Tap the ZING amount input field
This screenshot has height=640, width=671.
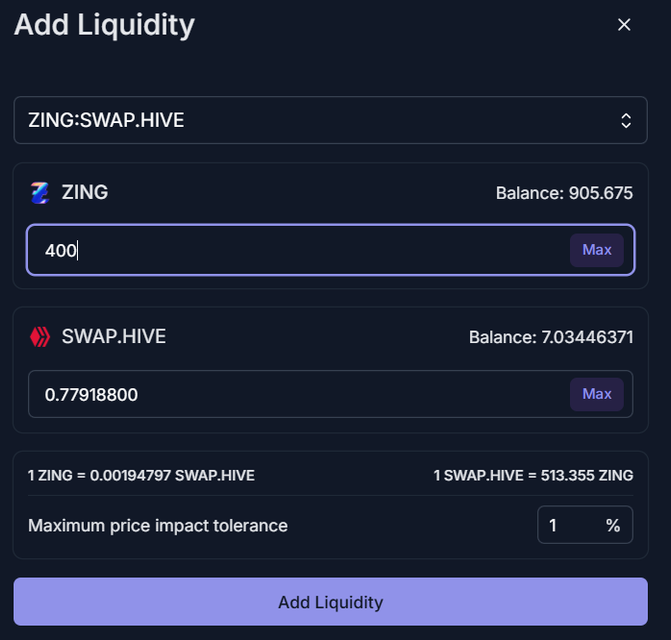(295, 250)
